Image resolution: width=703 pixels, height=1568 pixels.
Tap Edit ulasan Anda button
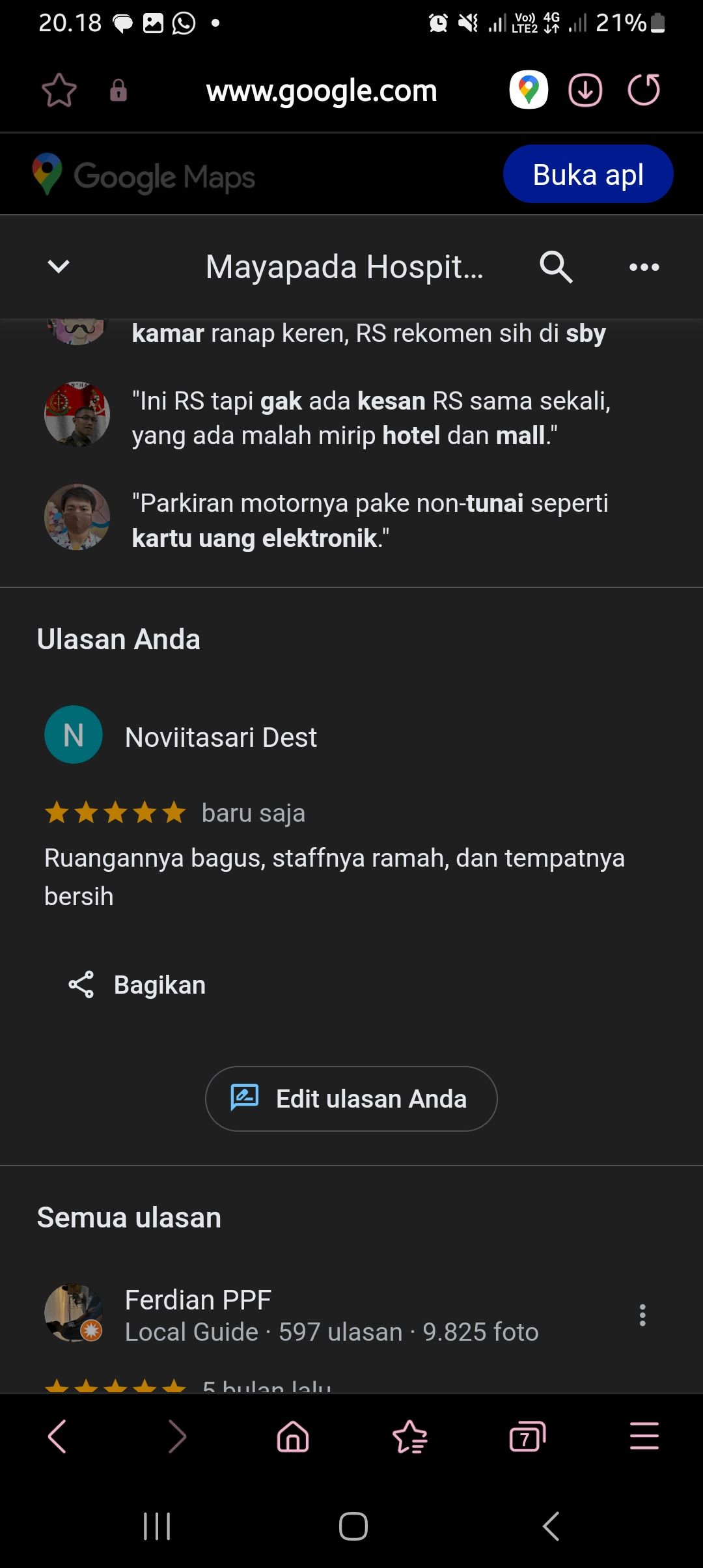click(351, 1099)
